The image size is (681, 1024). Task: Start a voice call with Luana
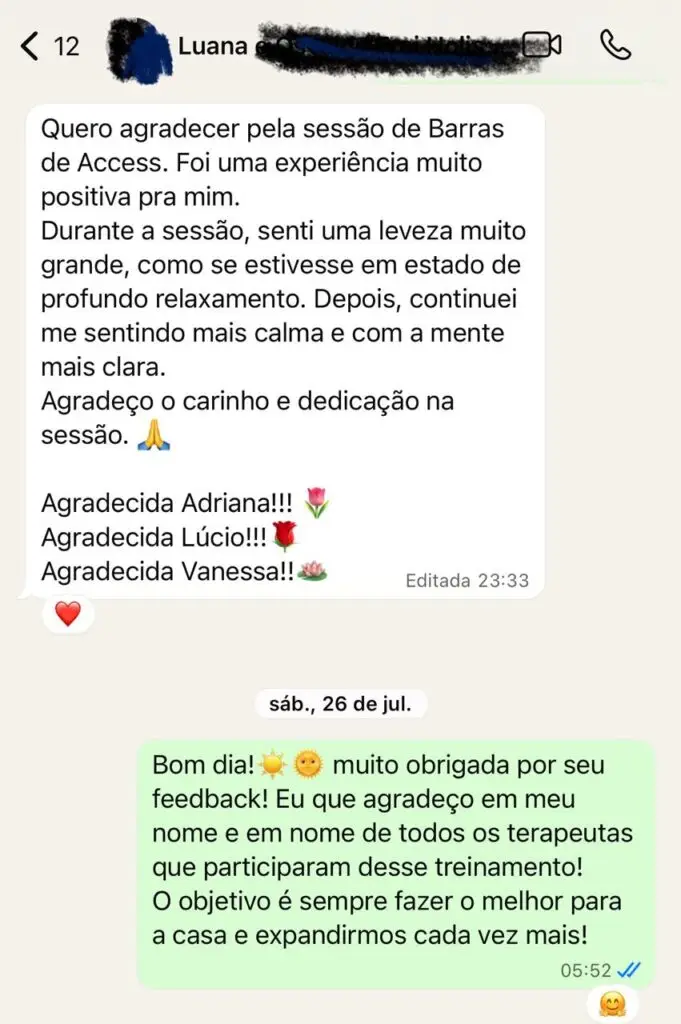[x=612, y=44]
